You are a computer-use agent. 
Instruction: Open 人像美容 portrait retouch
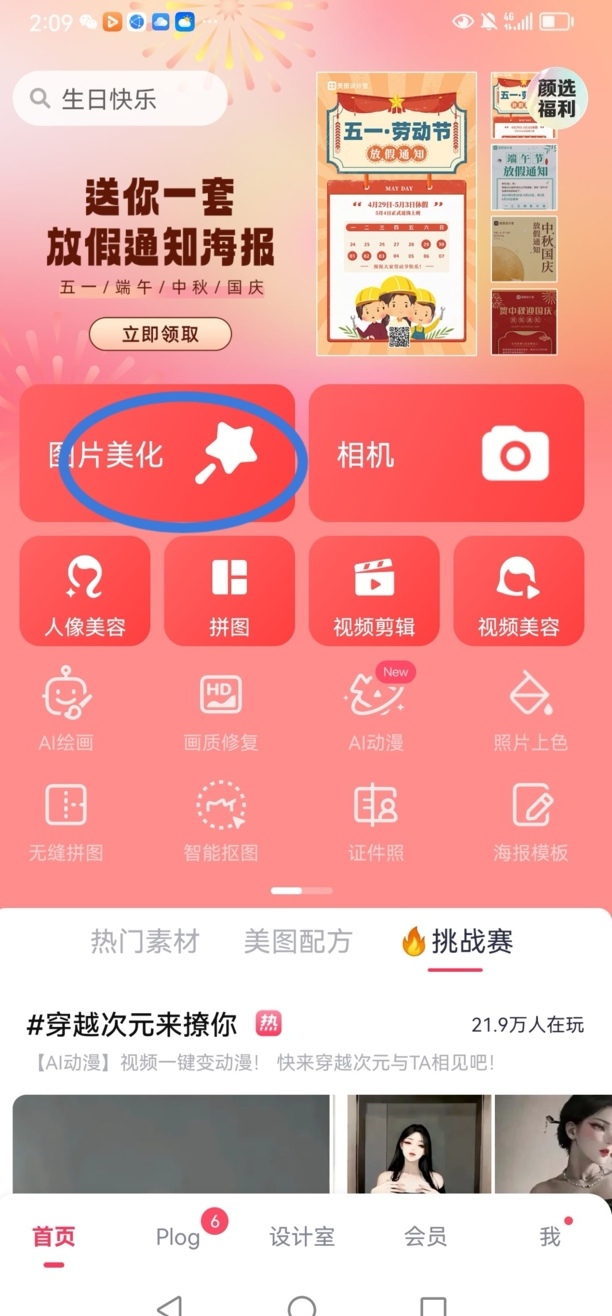[x=85, y=592]
